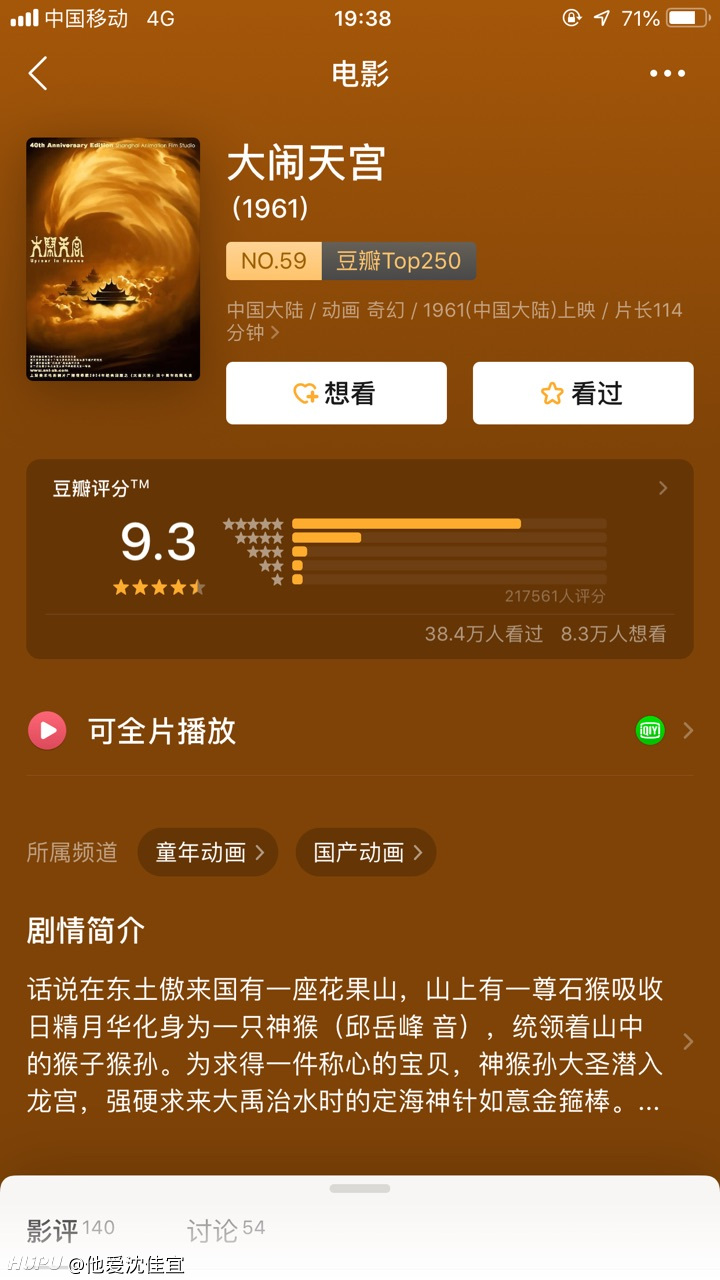Play the full film via 可全片播放

pyautogui.click(x=360, y=731)
